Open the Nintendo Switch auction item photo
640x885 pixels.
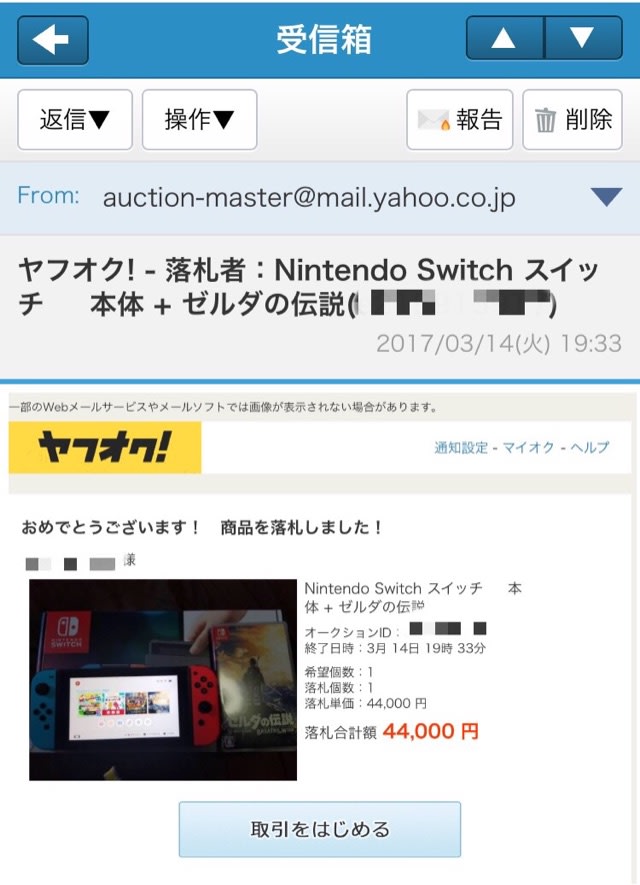[x=163, y=680]
